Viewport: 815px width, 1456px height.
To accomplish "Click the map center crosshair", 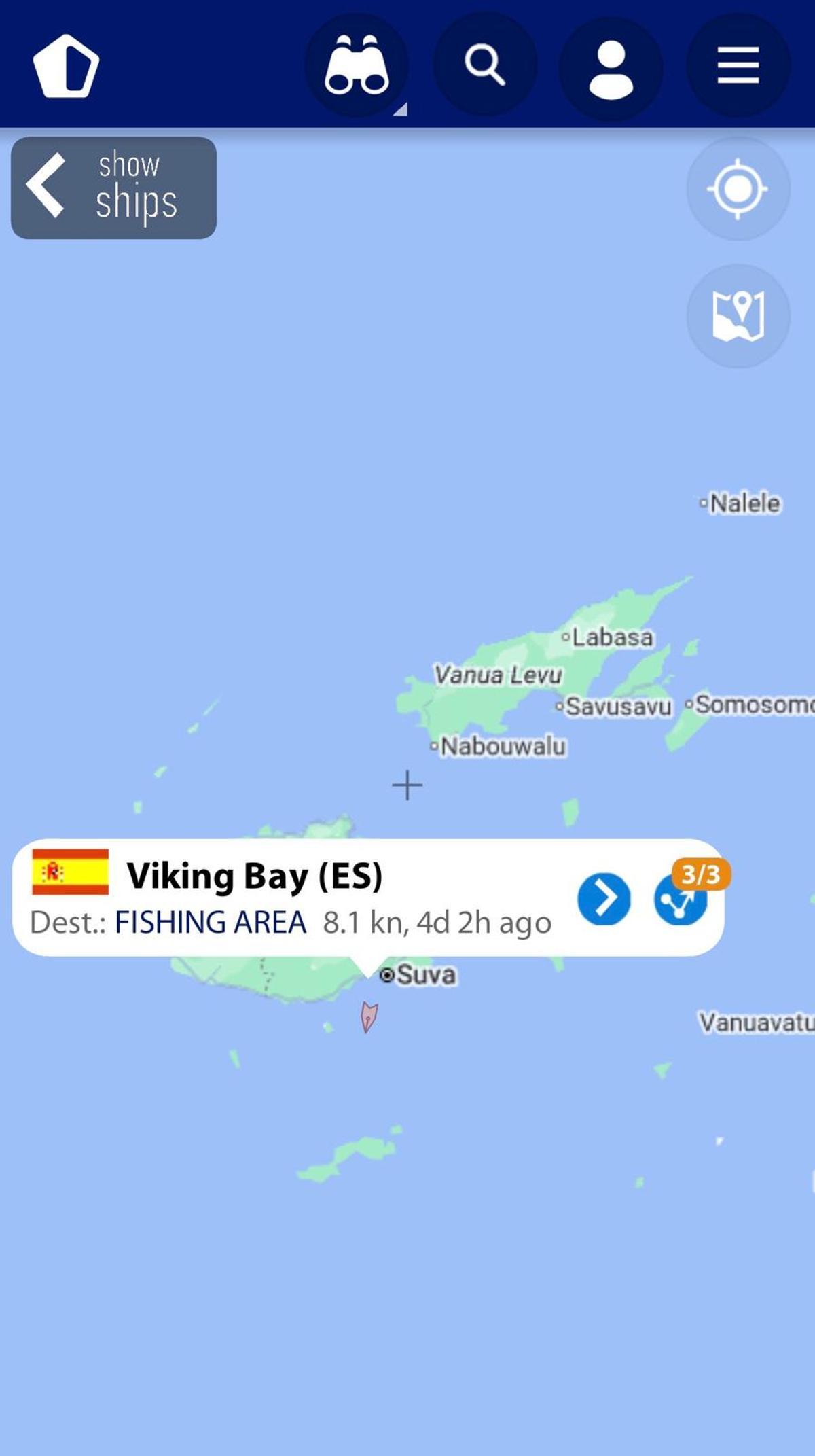I will [407, 785].
